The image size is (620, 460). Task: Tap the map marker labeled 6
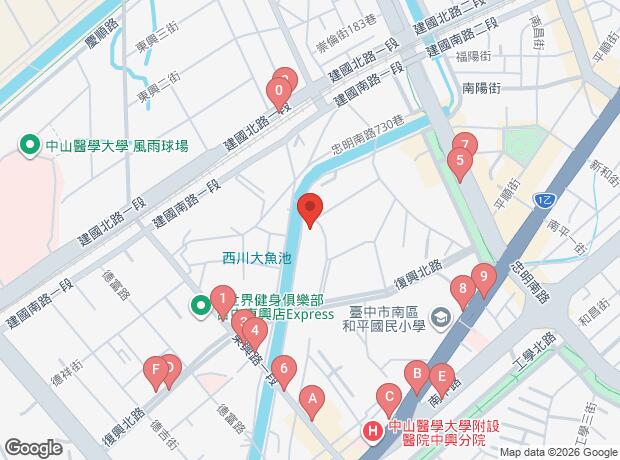click(x=284, y=371)
